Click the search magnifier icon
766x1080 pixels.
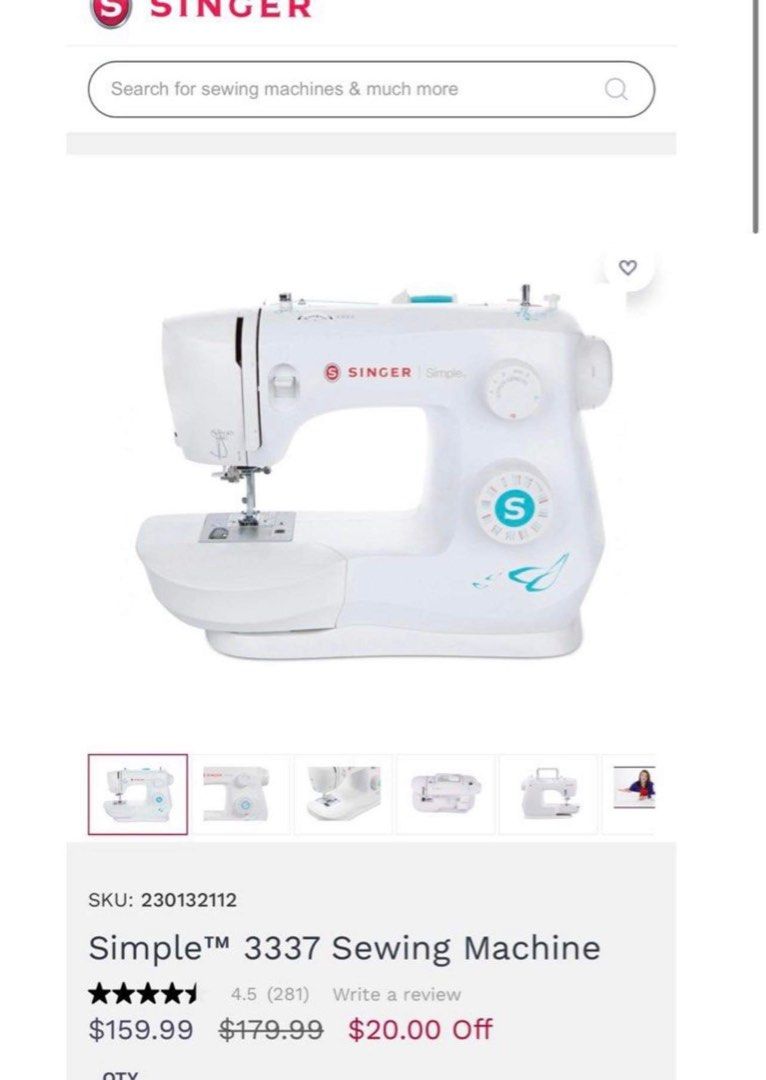(x=618, y=88)
